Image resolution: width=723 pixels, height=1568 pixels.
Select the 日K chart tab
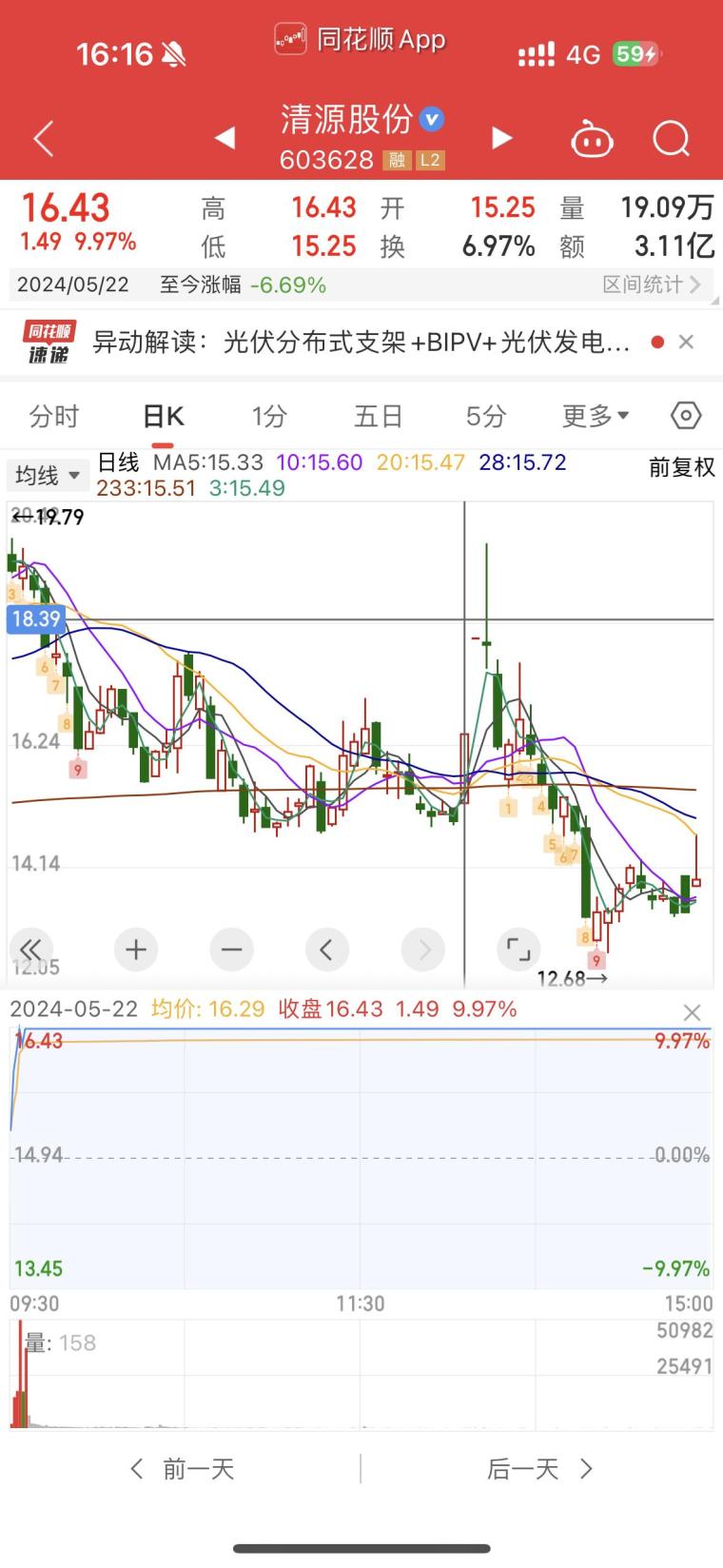click(x=163, y=416)
